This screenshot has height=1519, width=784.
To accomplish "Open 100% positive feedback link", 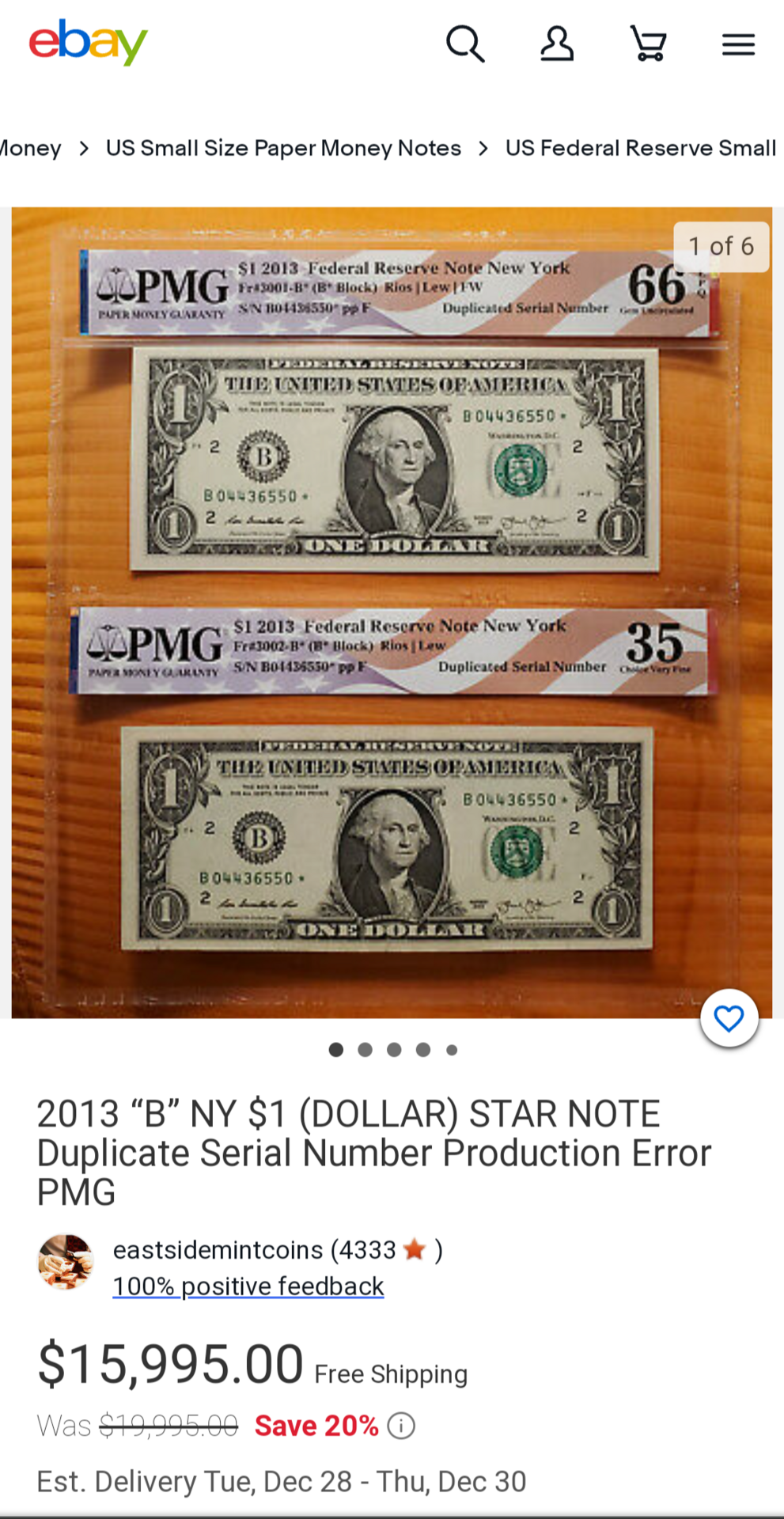I will pyautogui.click(x=248, y=1286).
